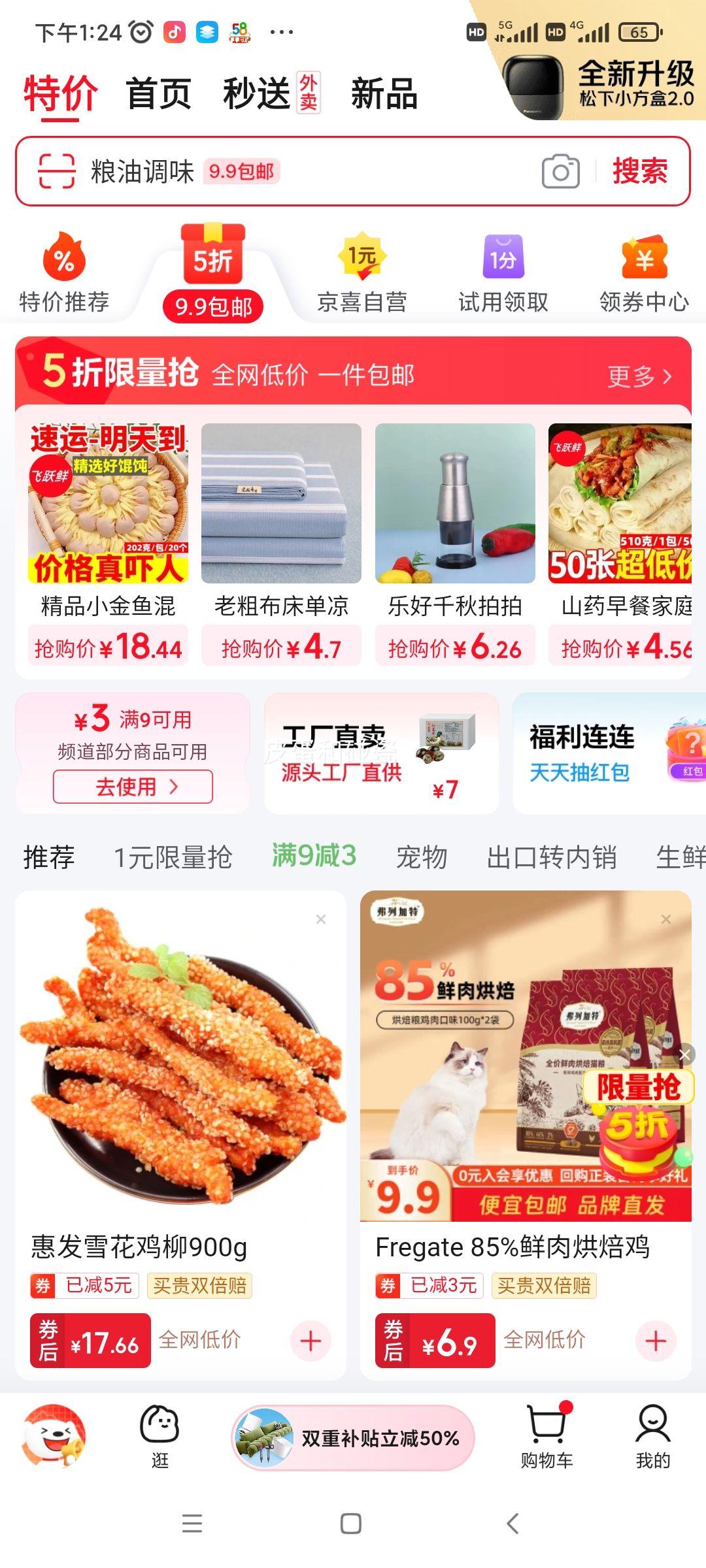Select the 1元限量抢 category
Screen dimensions: 706x1568
173,857
